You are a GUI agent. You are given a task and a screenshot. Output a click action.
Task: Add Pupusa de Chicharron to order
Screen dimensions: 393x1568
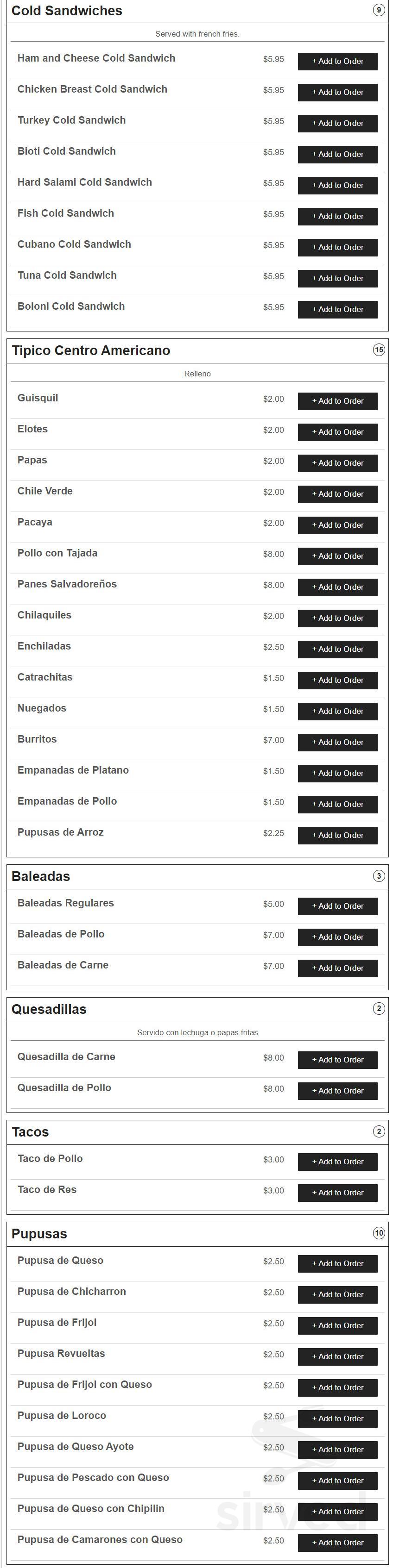coord(337,1295)
